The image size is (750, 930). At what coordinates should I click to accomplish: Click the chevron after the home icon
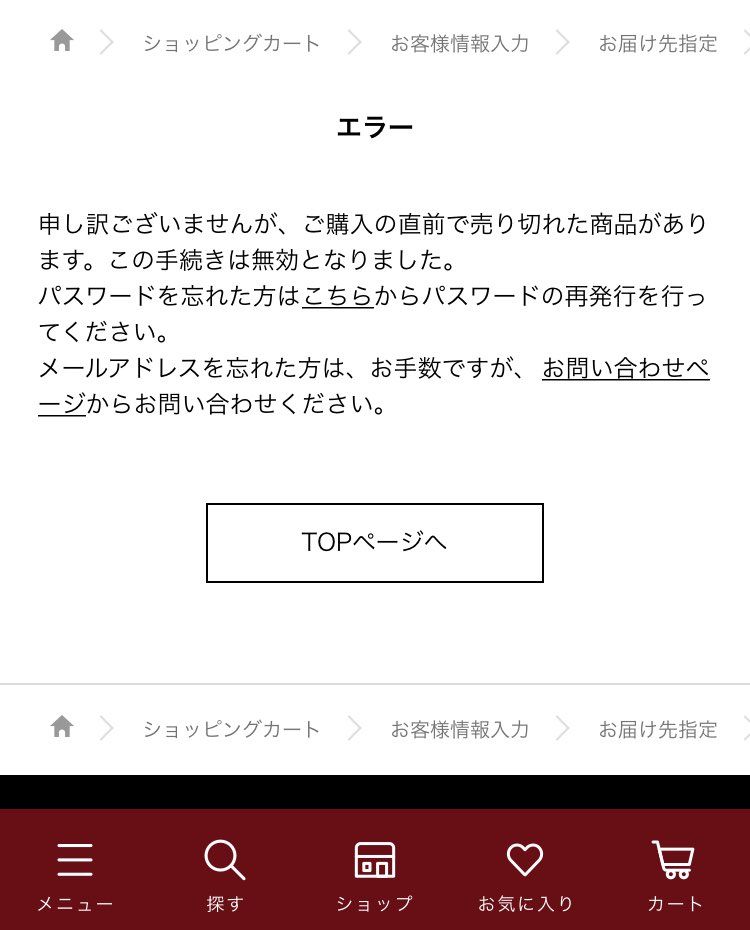105,43
